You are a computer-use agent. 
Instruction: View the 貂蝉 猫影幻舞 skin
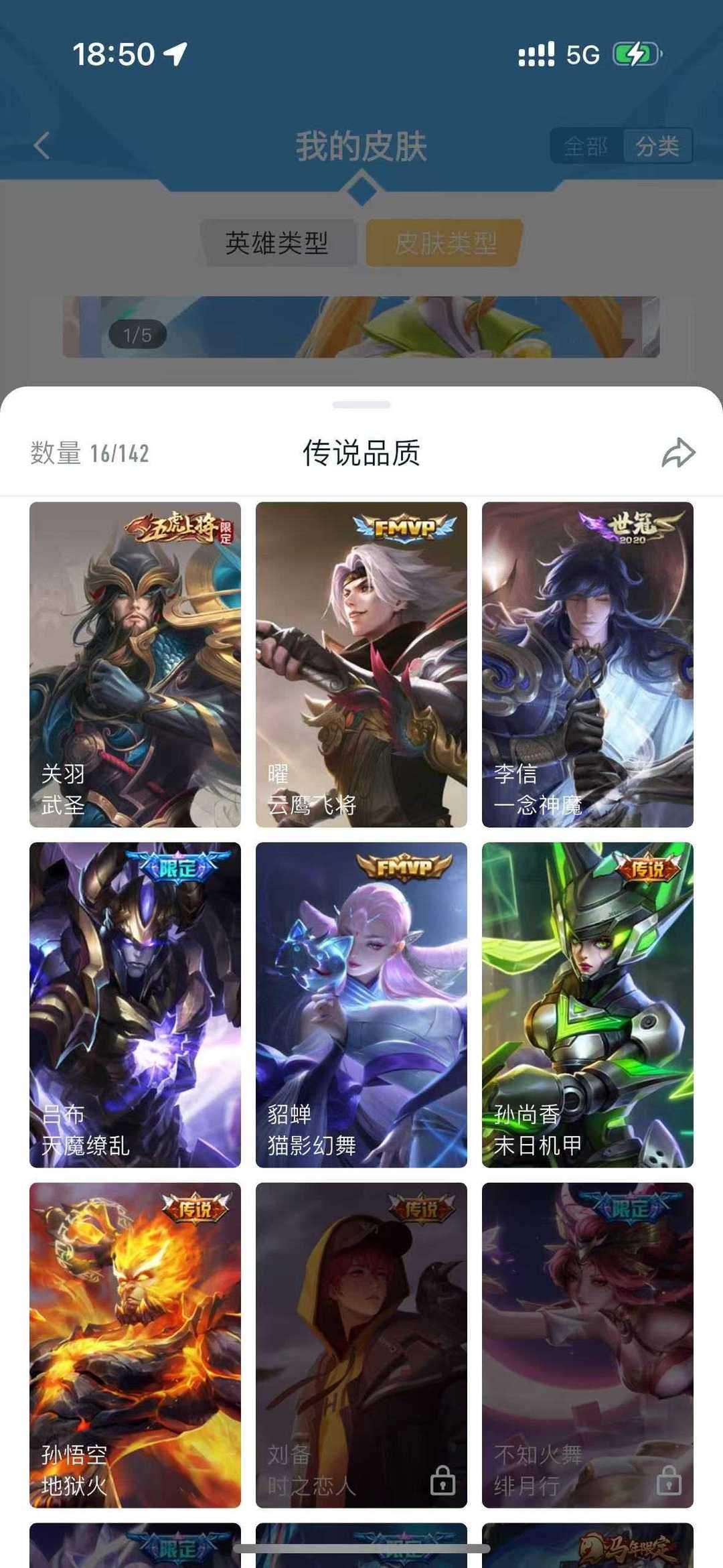click(x=361, y=1005)
